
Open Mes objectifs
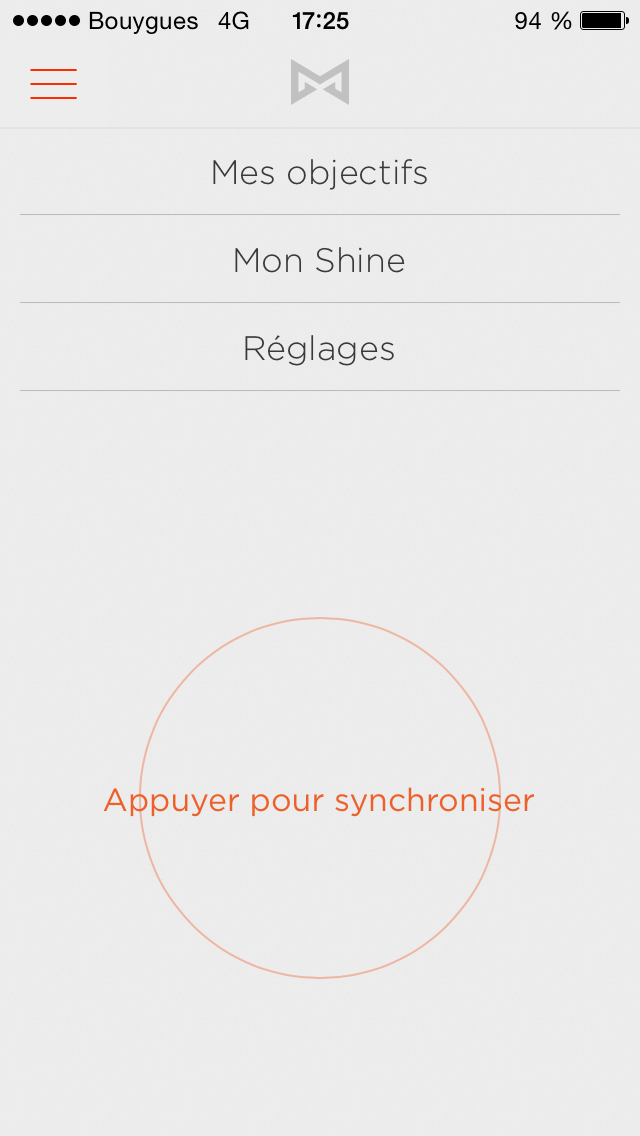319,173
